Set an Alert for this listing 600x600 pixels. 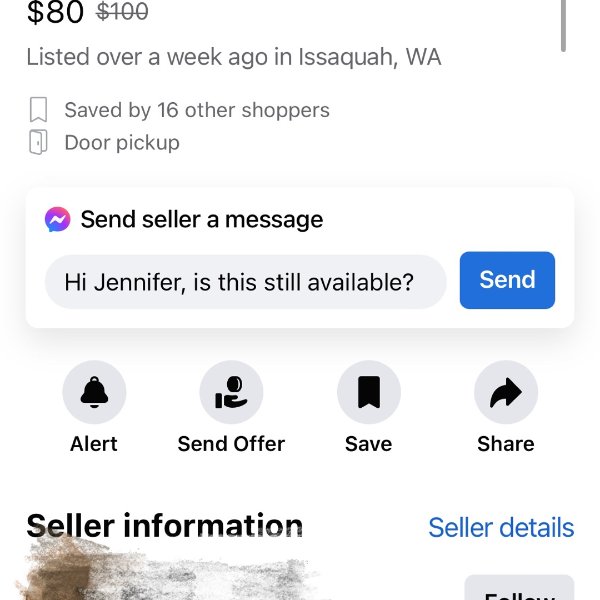click(x=94, y=393)
